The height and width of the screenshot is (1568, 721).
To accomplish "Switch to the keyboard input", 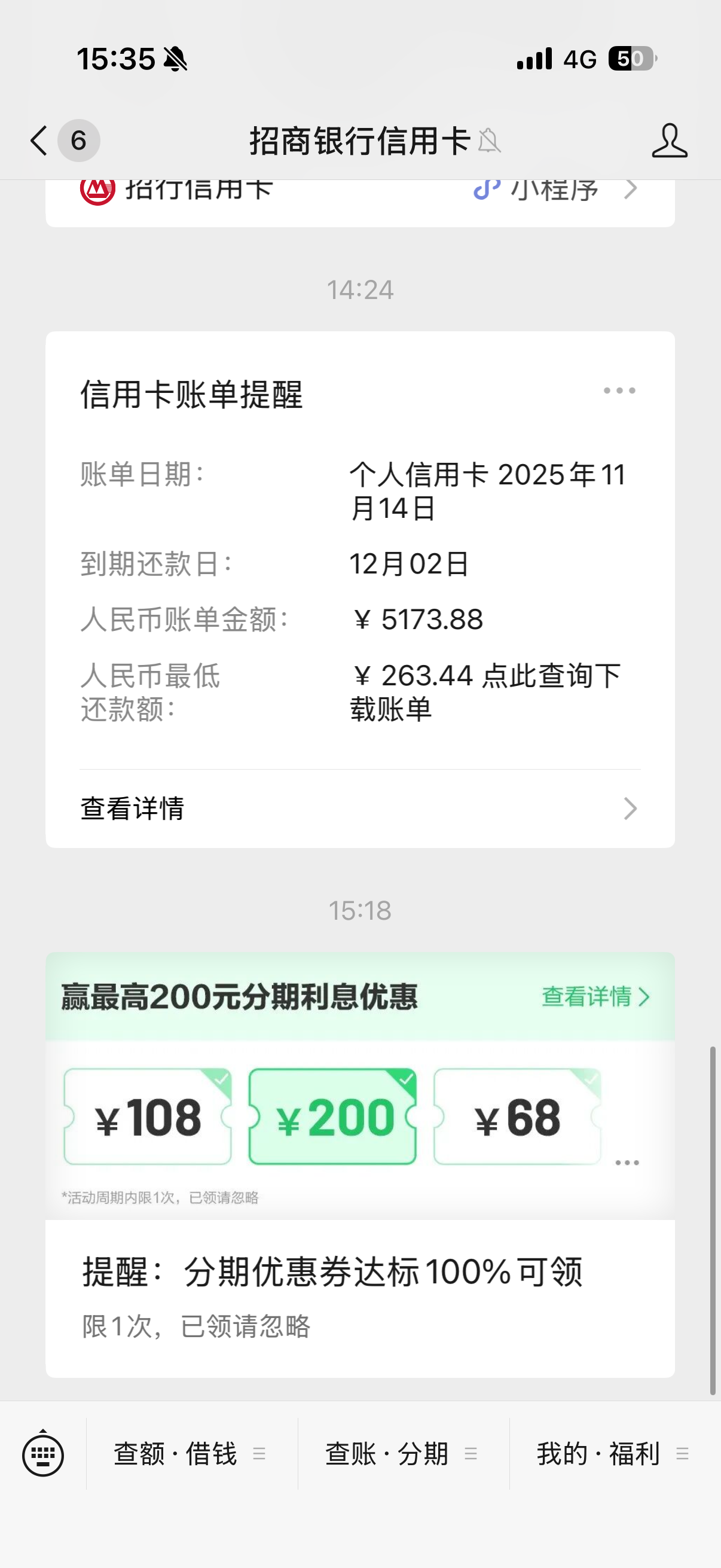I will (x=42, y=1454).
